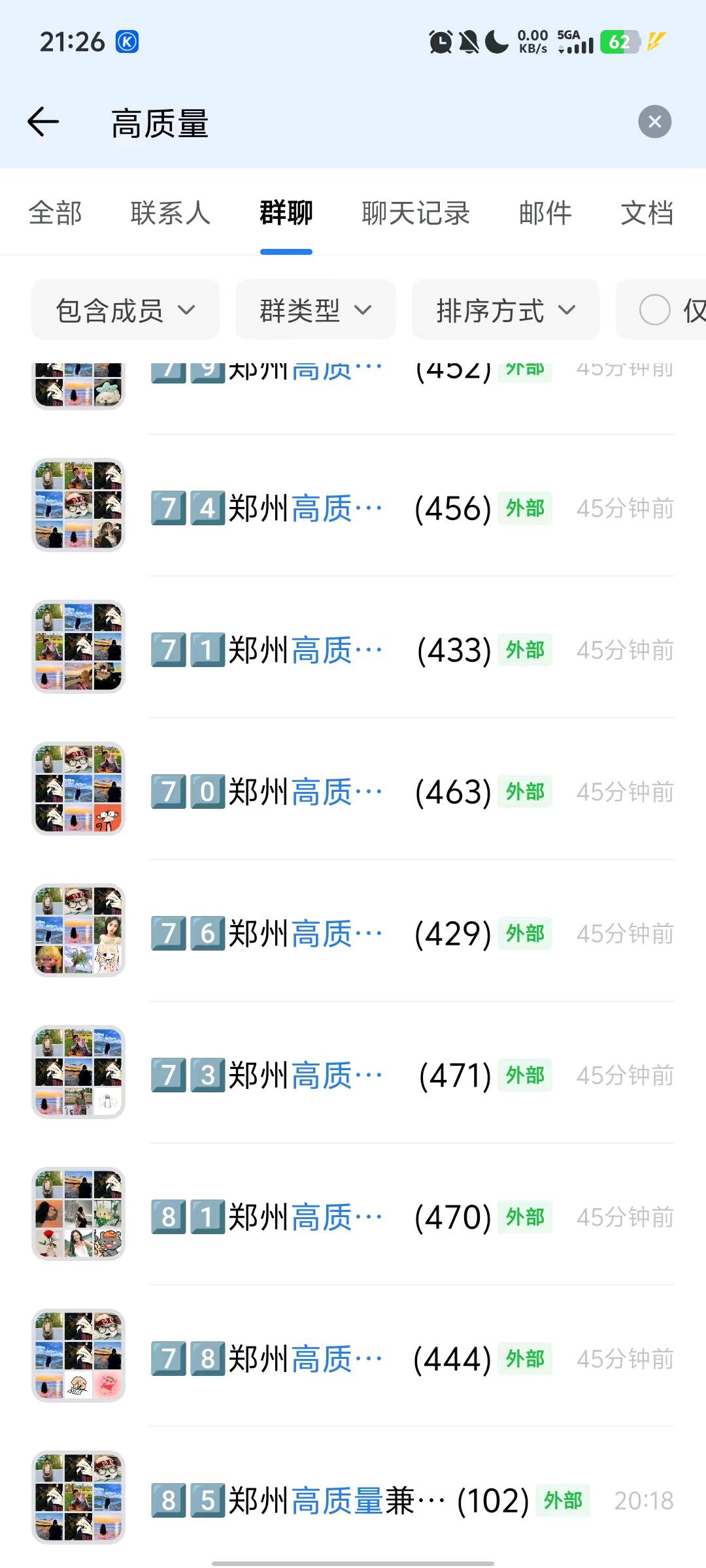Select the unchecked circle next to 仅
The width and height of the screenshot is (706, 1568).
(656, 310)
